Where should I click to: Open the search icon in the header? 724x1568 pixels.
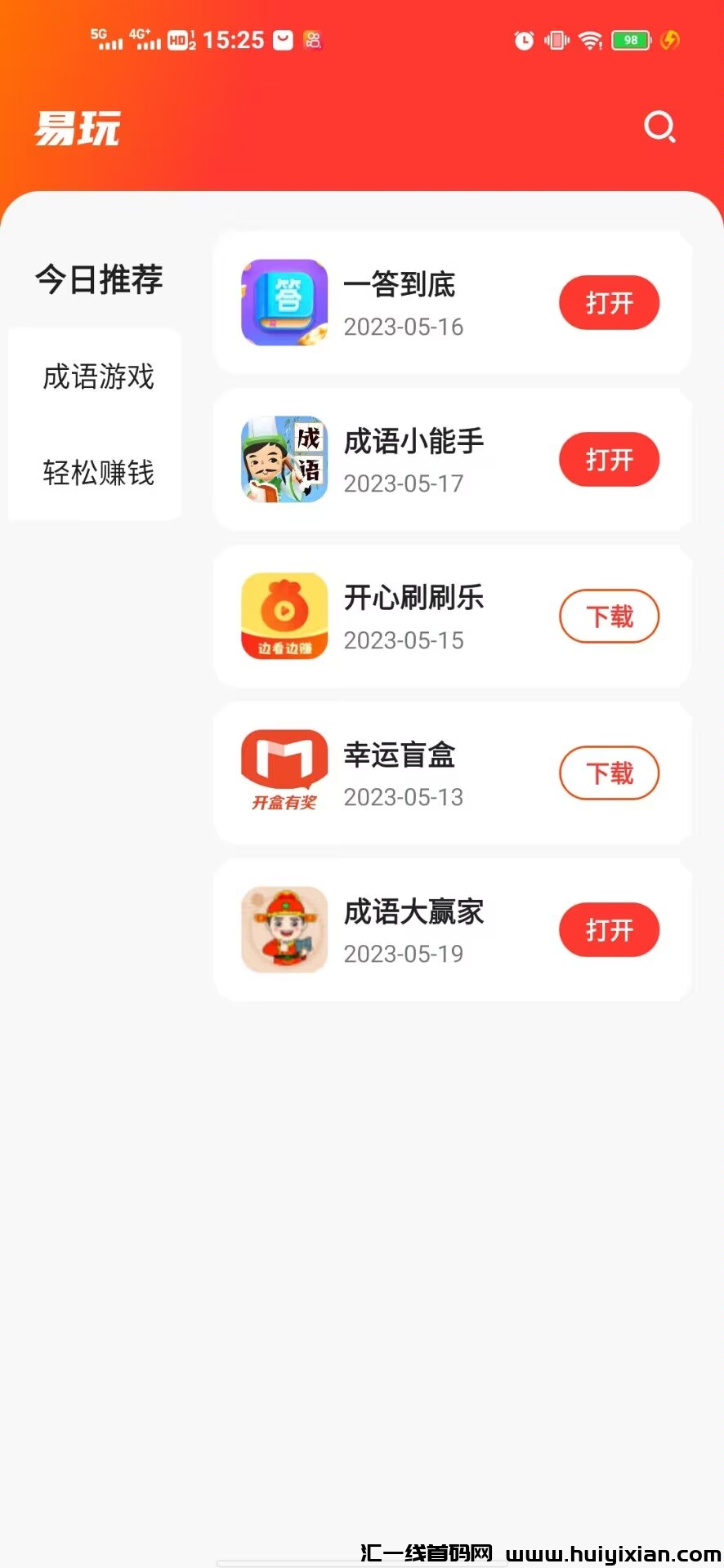(x=659, y=127)
